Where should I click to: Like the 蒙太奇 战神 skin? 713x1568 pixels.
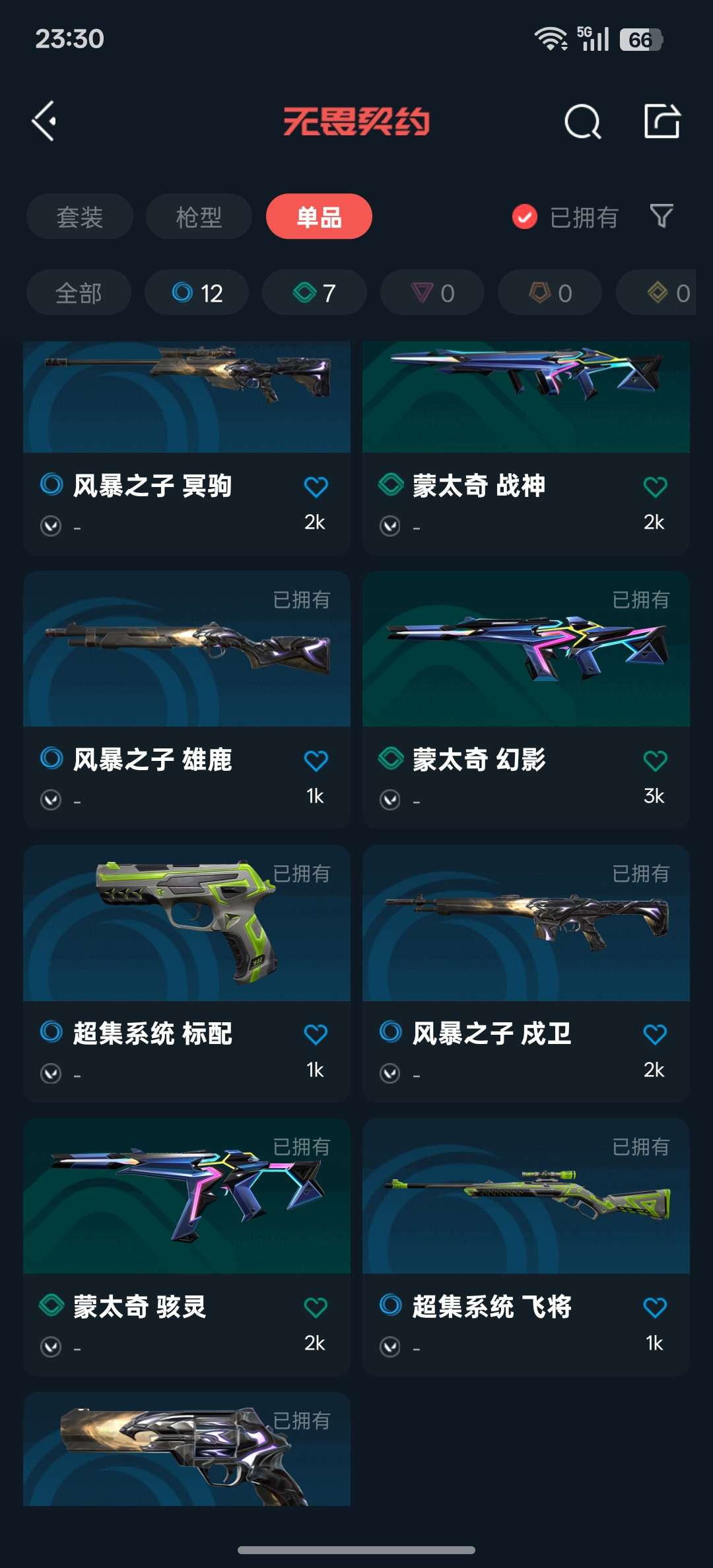[x=655, y=487]
